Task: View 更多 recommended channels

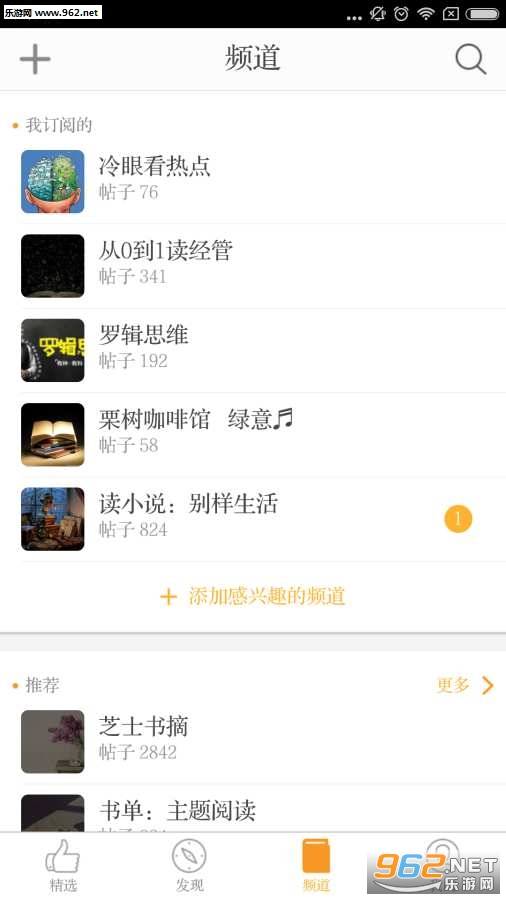Action: (x=465, y=685)
